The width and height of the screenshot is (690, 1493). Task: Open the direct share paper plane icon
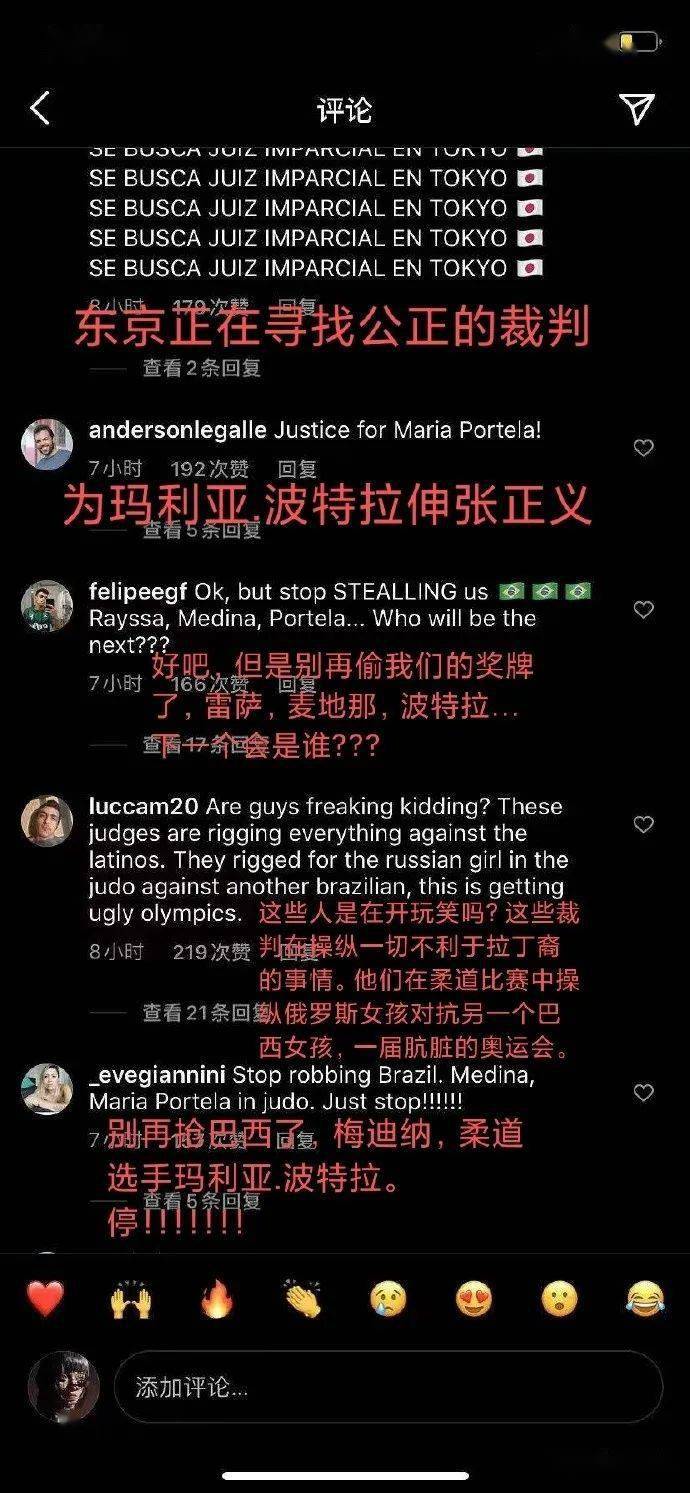pos(637,109)
